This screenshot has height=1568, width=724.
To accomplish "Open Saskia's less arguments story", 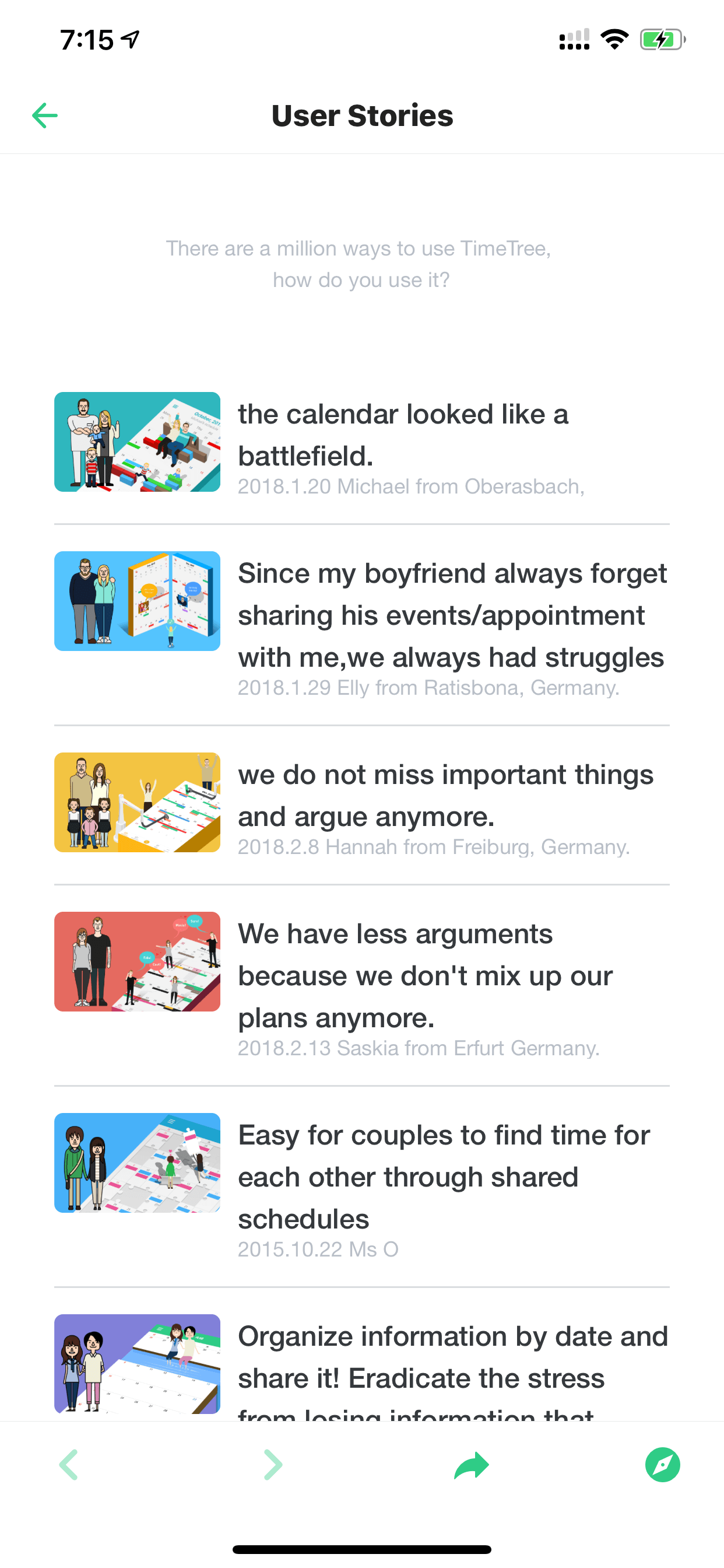I will tap(362, 985).
